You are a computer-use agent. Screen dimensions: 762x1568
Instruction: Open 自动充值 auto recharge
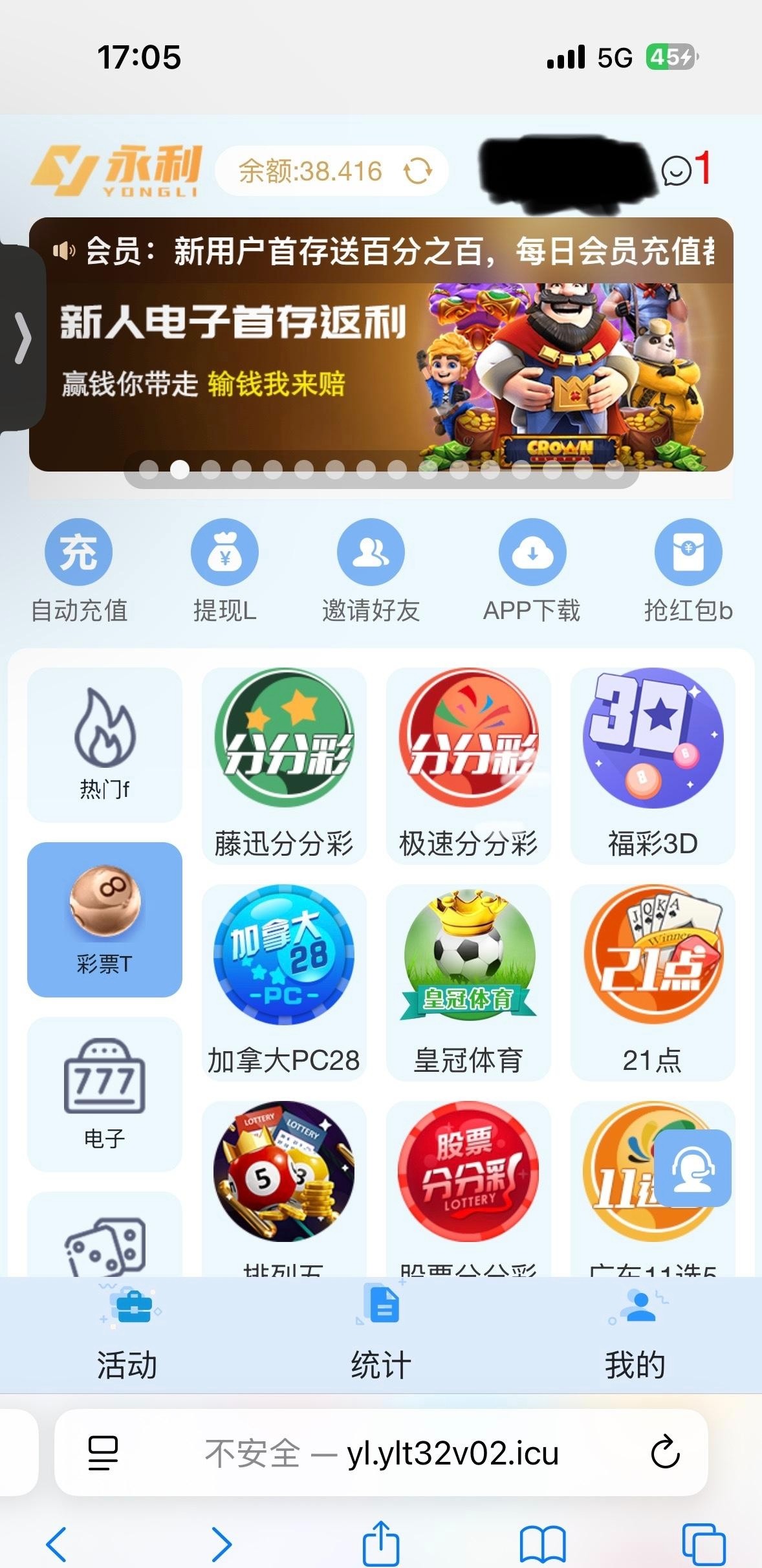click(79, 569)
